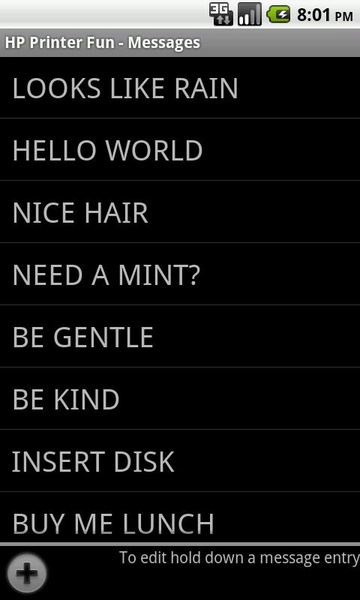
Task: Select the BUY ME LUNCH message
Action: tap(180, 517)
